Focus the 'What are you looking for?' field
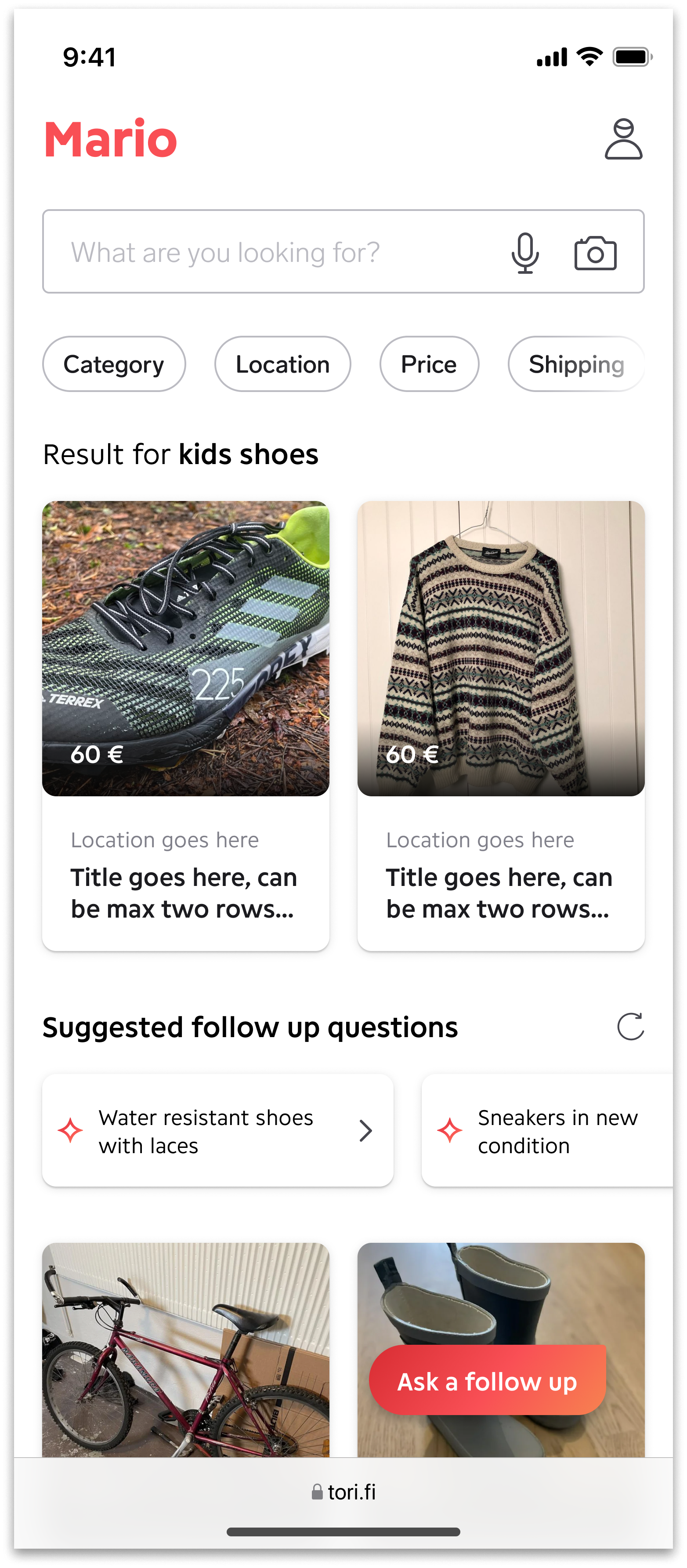The image size is (687, 1568). [x=343, y=251]
